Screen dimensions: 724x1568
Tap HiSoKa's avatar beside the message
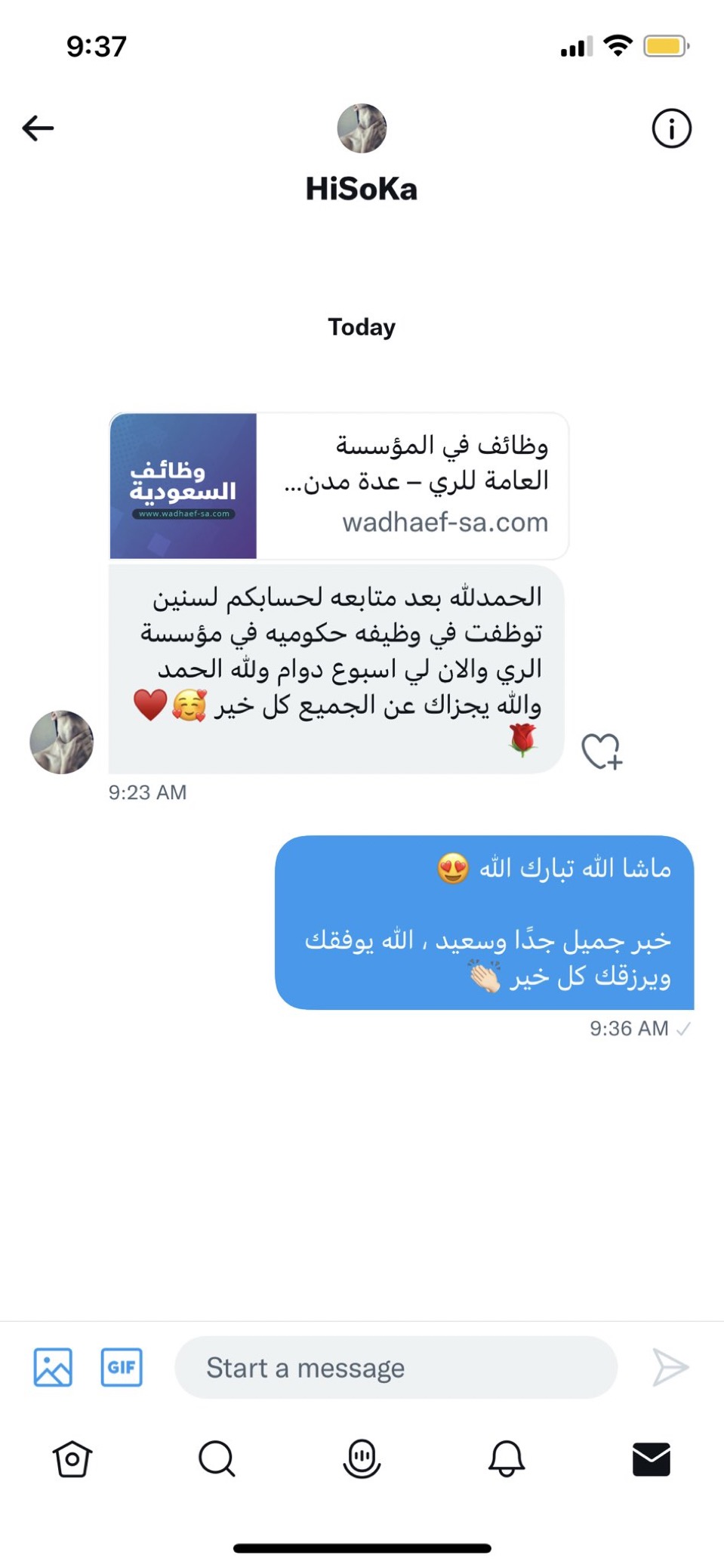tap(61, 742)
